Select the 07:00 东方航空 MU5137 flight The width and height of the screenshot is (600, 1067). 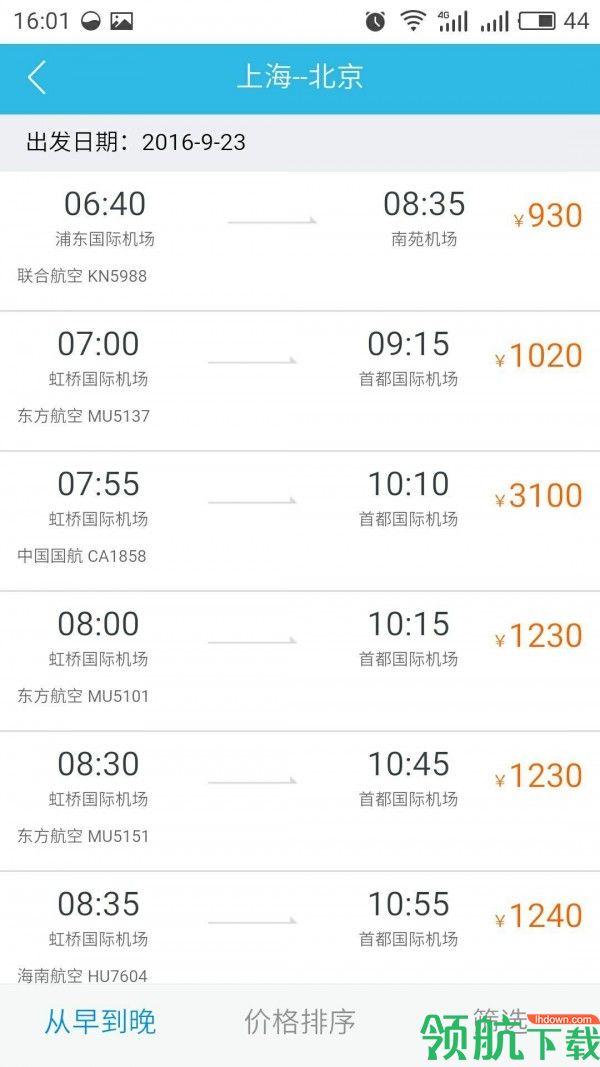pos(300,380)
